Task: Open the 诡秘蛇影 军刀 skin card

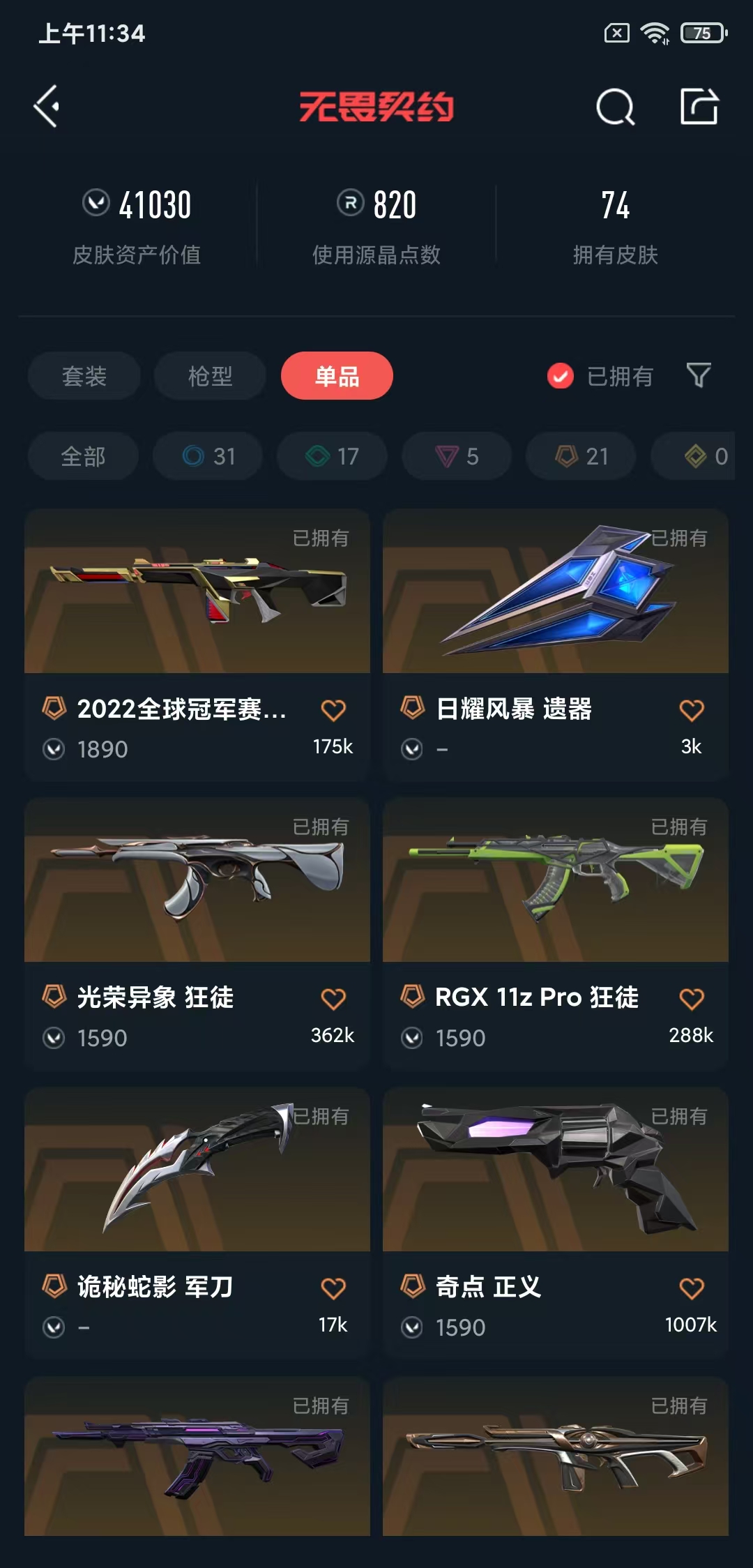Action: [197, 1170]
